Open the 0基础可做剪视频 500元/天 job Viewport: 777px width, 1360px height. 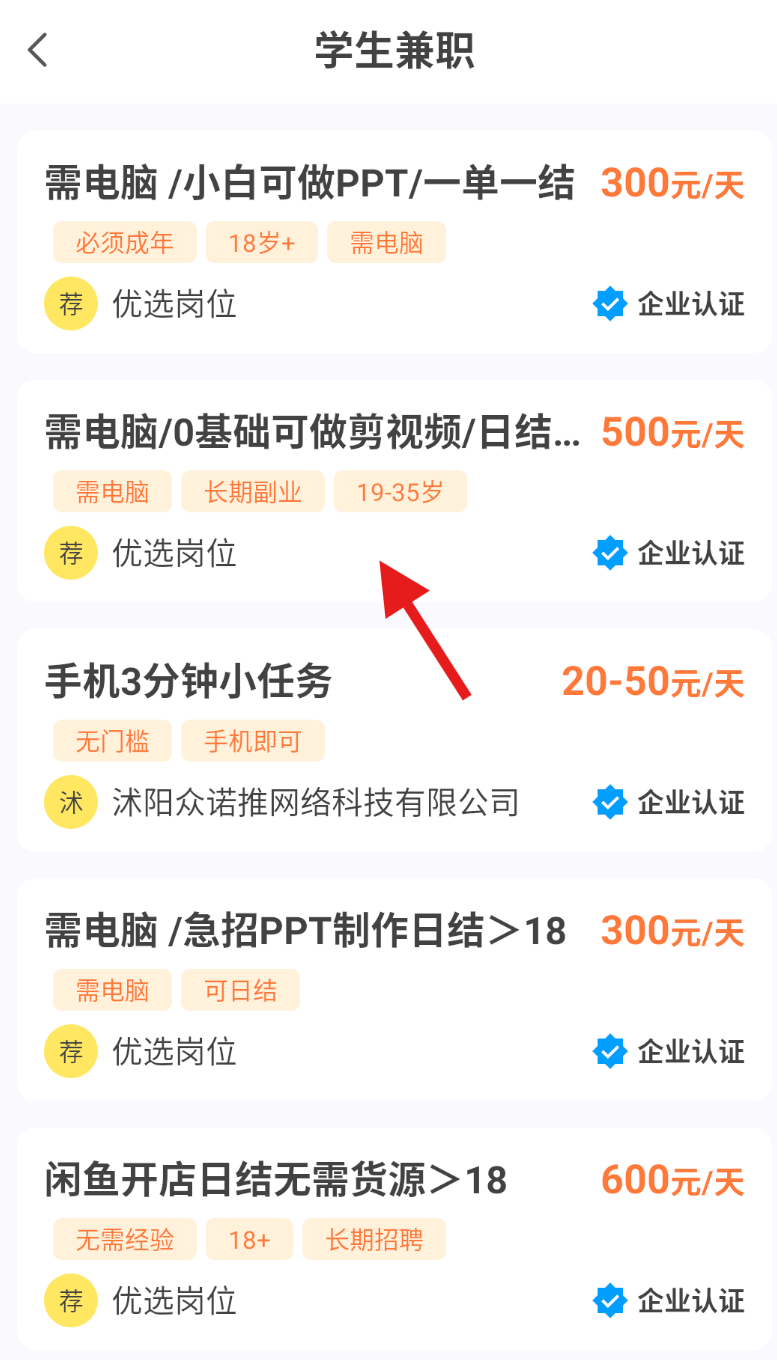(312, 434)
